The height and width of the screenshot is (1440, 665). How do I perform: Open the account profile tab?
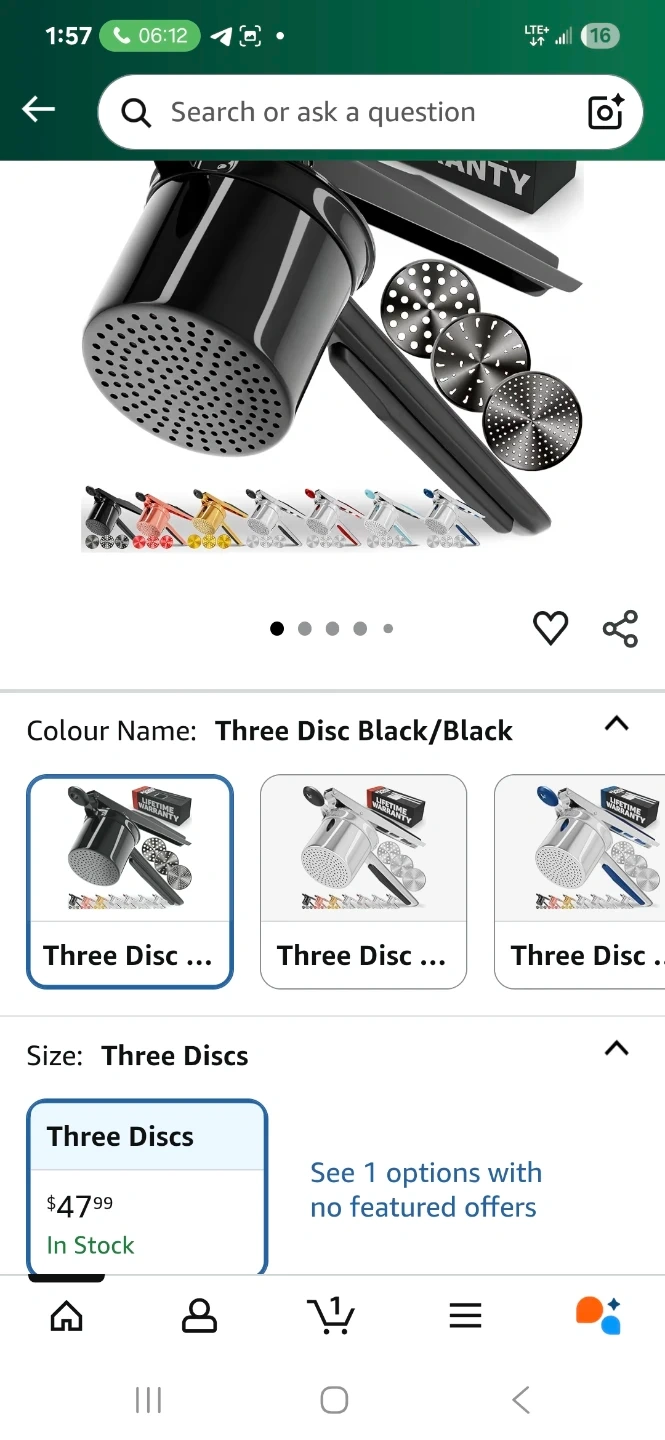tap(199, 1315)
